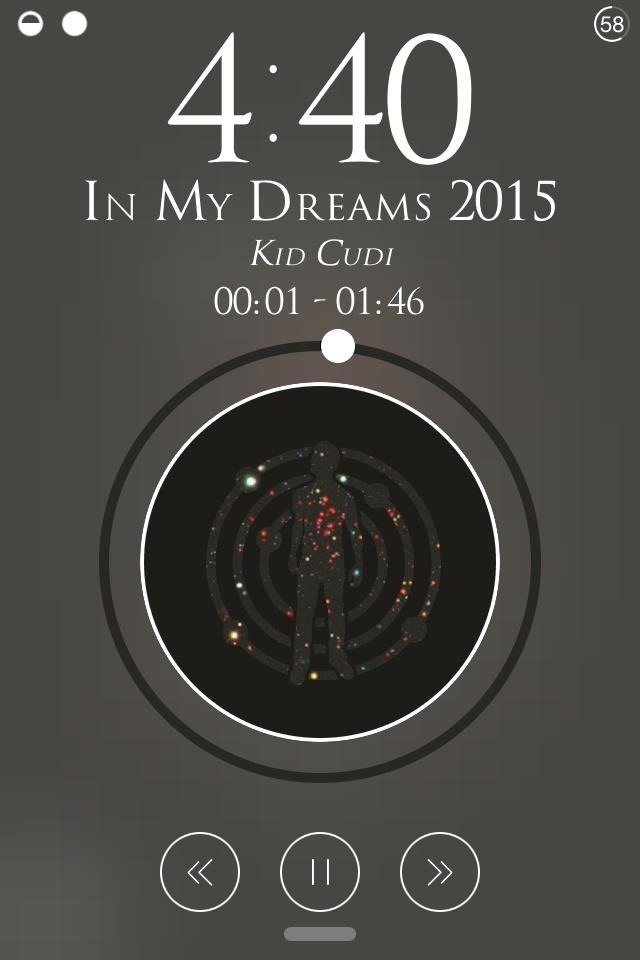Image resolution: width=640 pixels, height=960 pixels.
Task: Skip to the next track
Action: click(x=440, y=872)
